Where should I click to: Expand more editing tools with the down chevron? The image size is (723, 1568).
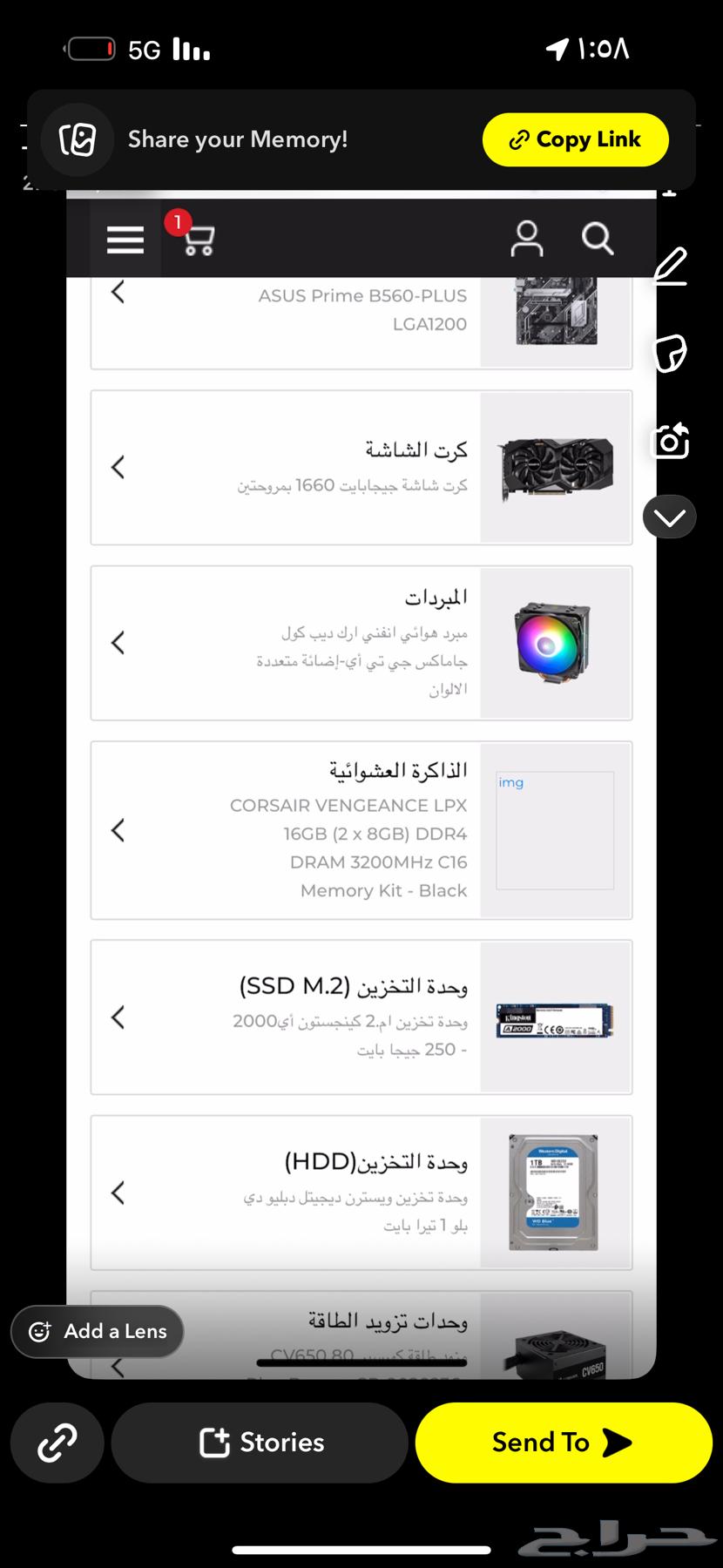[x=669, y=517]
